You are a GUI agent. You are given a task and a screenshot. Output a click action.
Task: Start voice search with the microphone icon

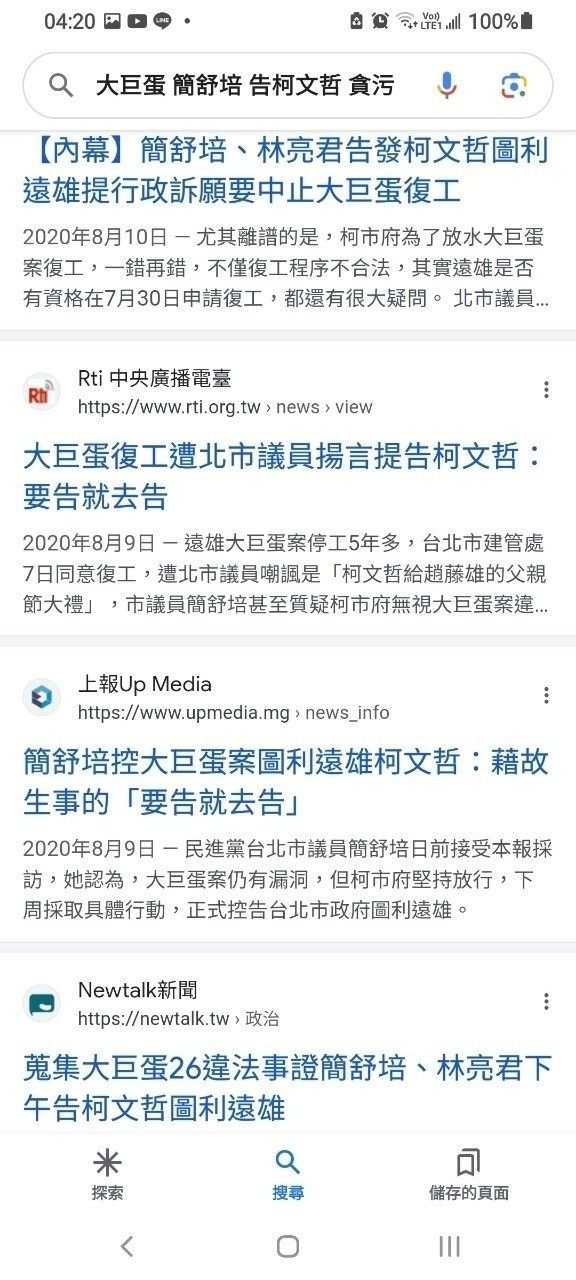click(x=447, y=86)
